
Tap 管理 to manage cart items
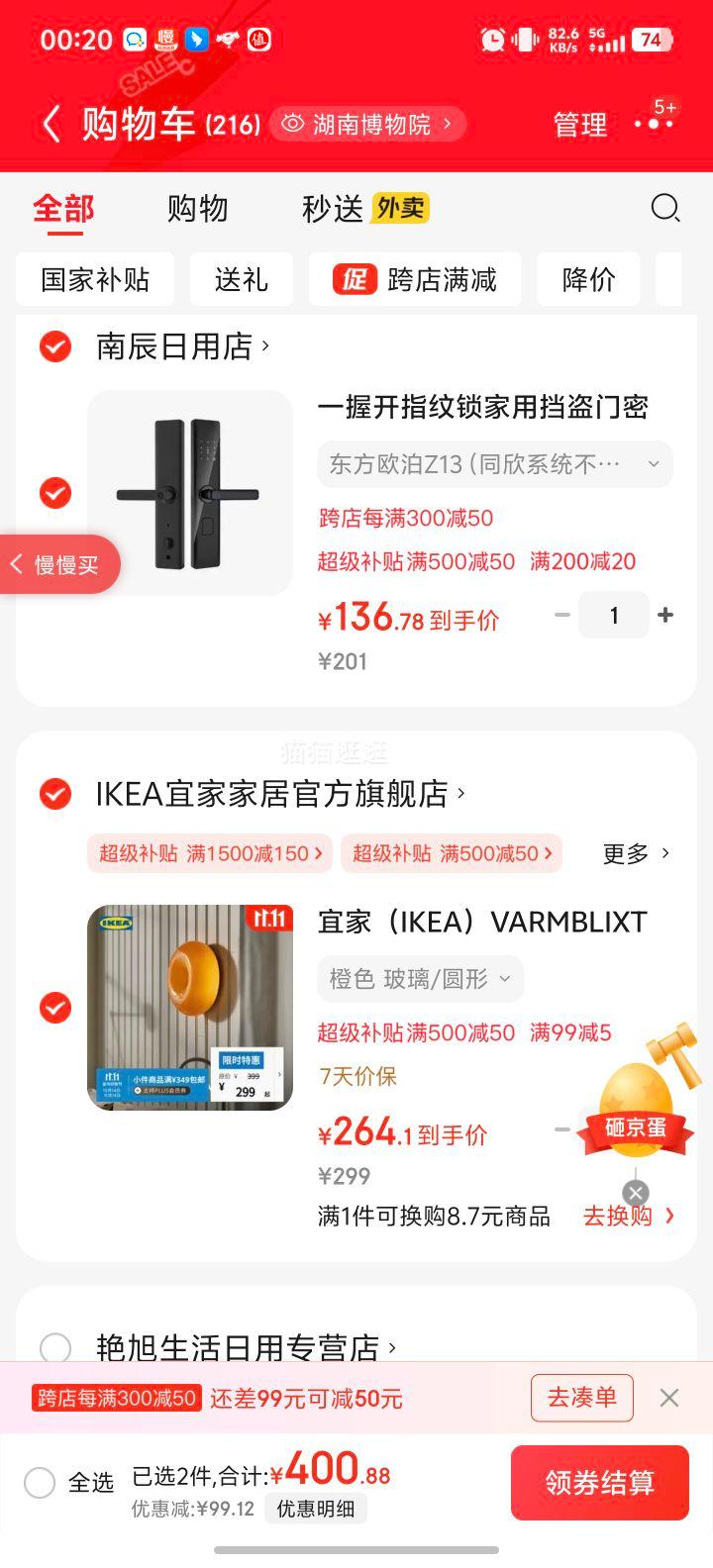coord(579,125)
